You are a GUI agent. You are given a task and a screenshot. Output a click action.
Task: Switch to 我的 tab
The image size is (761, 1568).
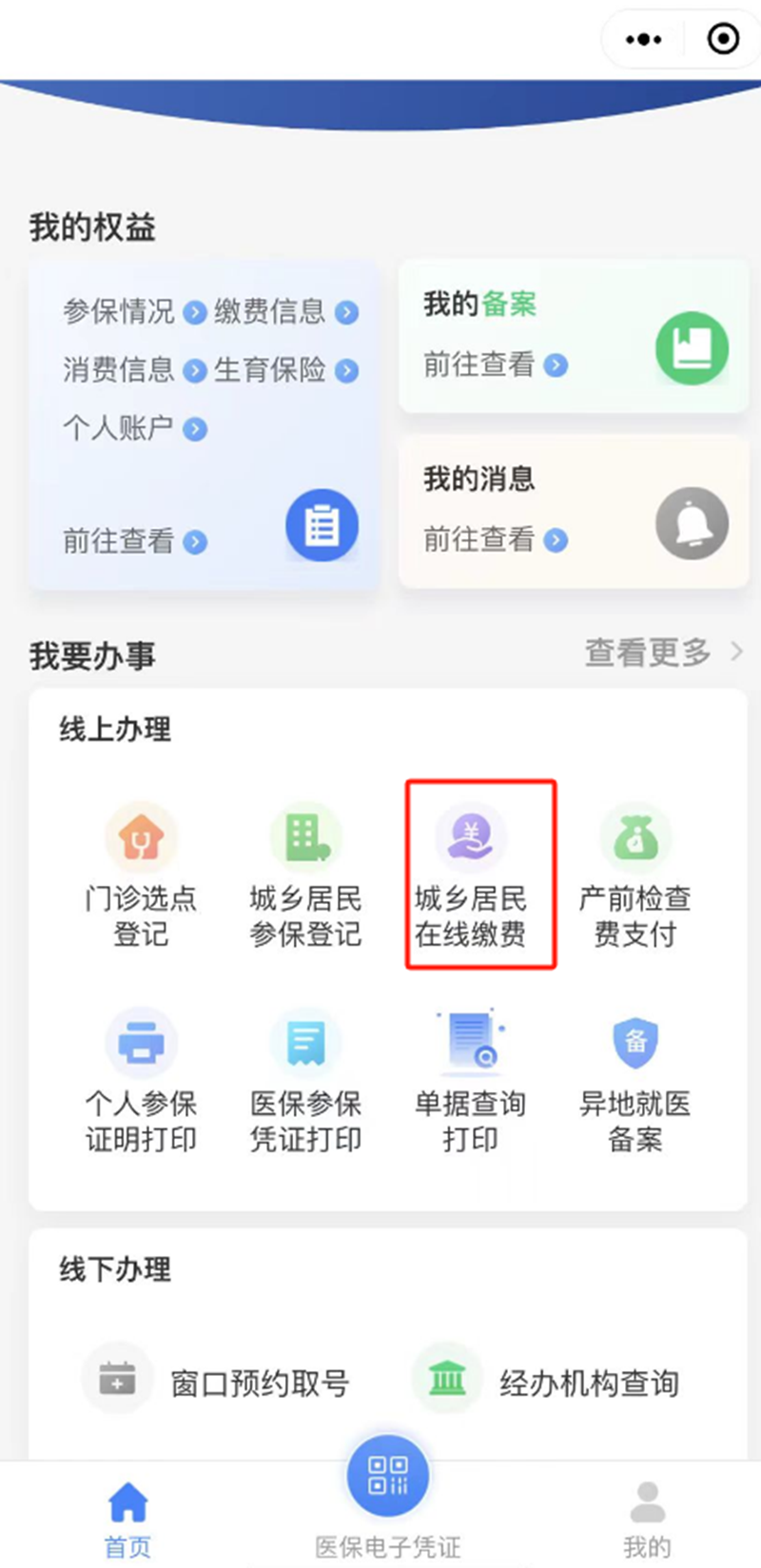647,1519
